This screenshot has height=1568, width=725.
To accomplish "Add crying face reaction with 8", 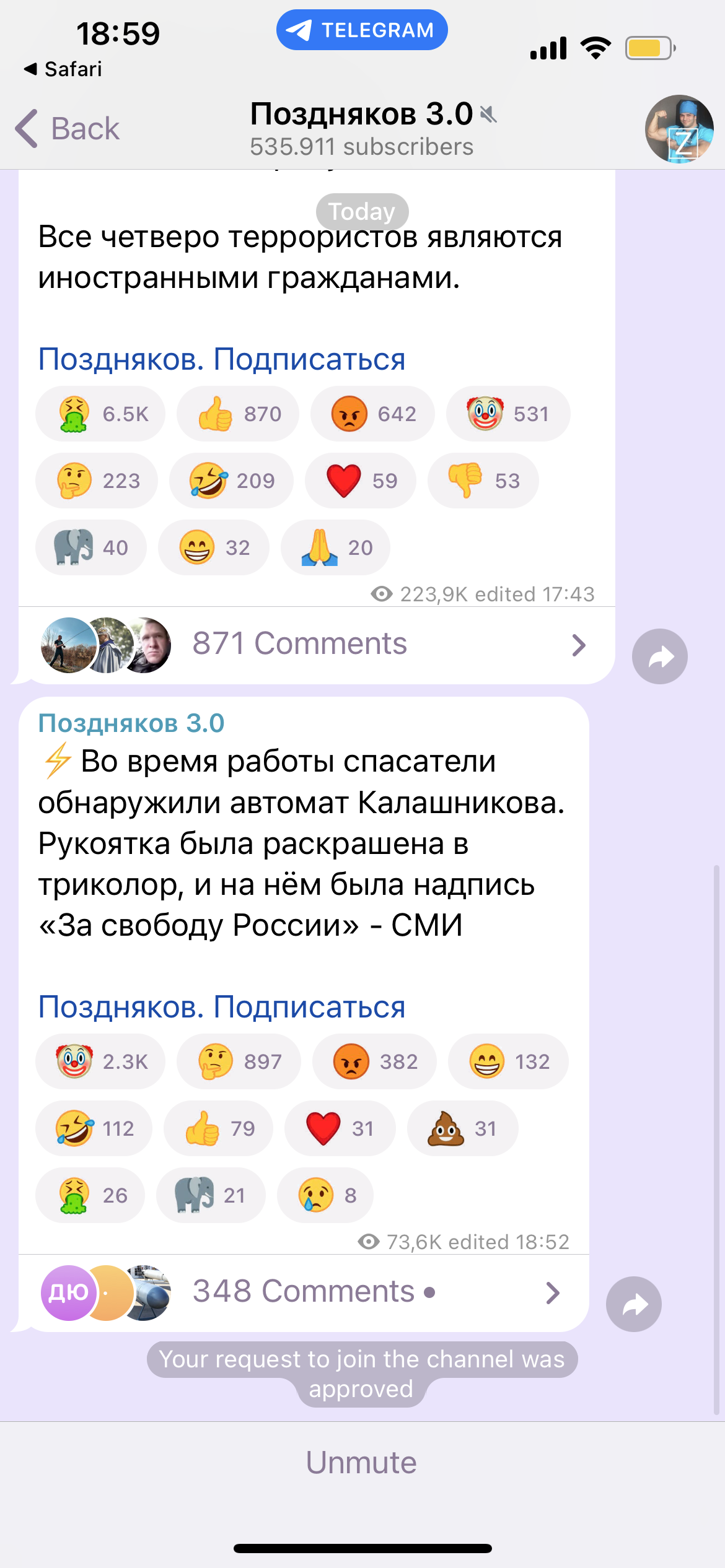I will click(325, 1195).
